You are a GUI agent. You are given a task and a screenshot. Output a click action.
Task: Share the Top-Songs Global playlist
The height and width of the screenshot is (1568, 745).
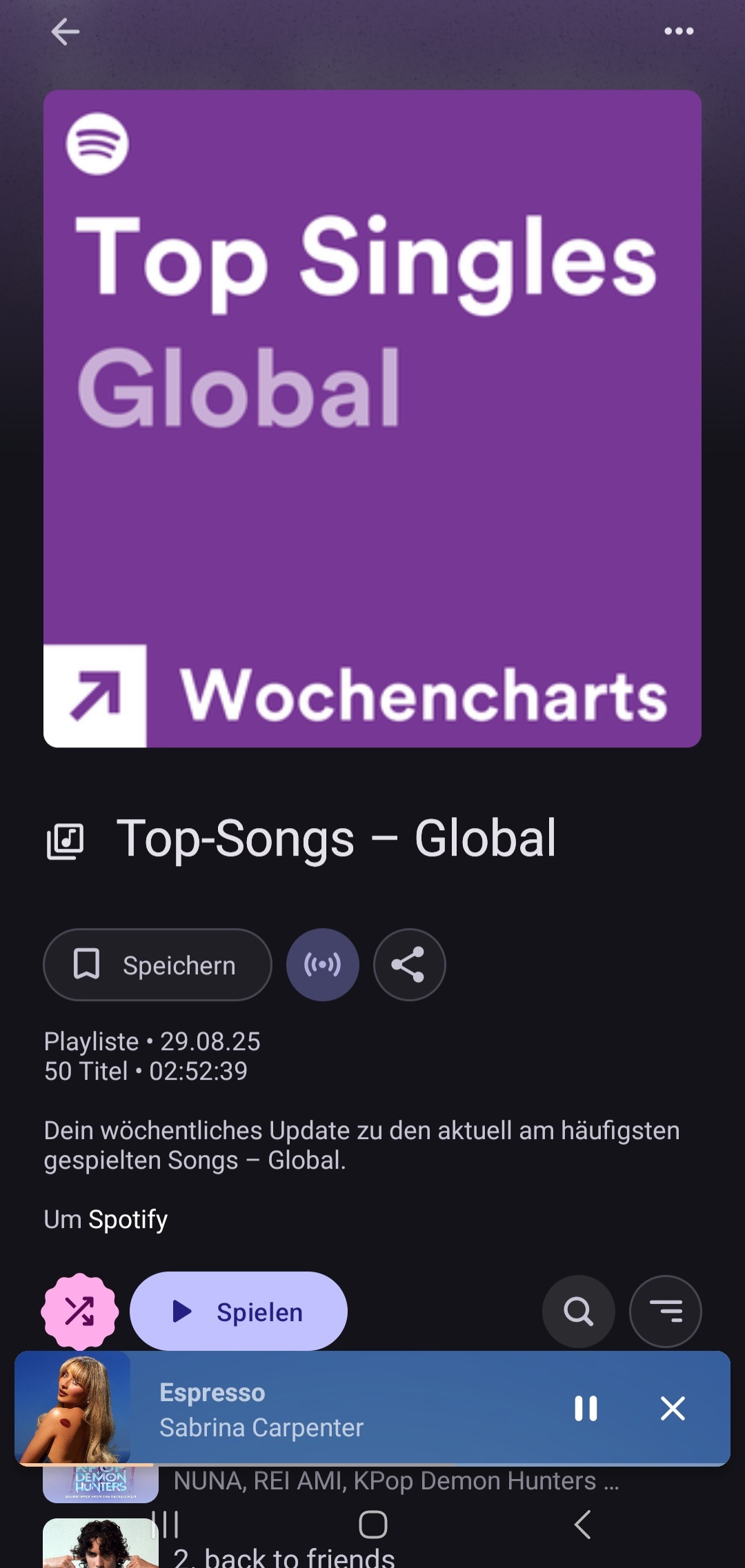[409, 965]
